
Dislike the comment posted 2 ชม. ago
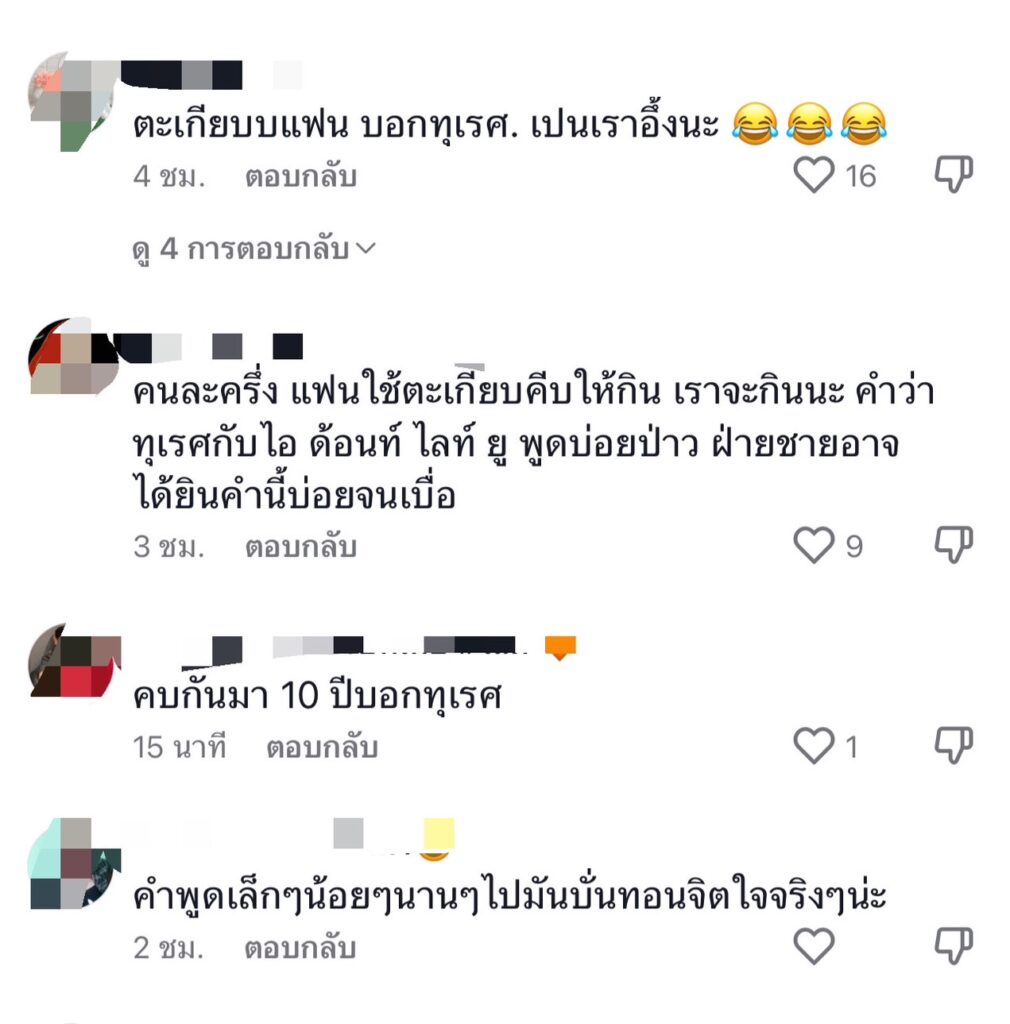tap(953, 946)
